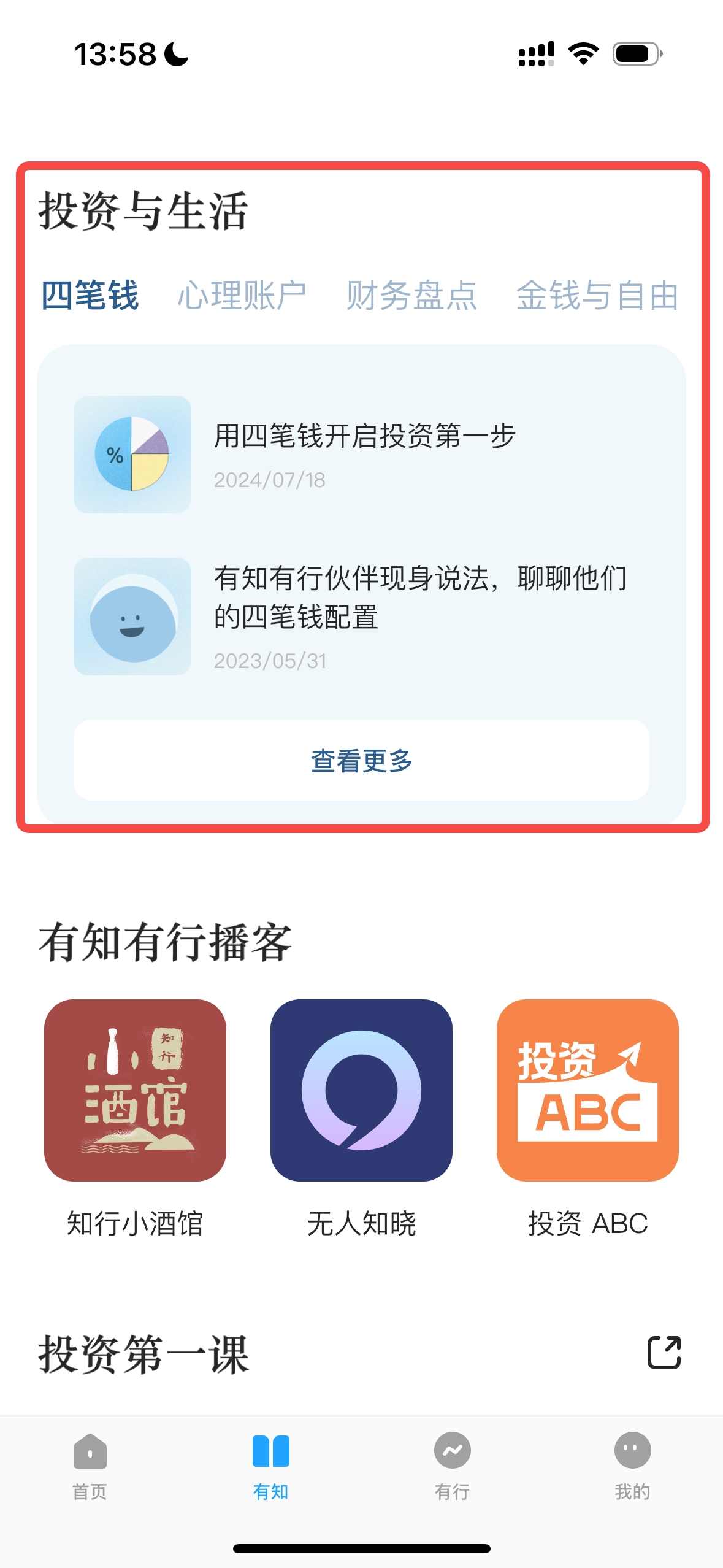
Task: Open the 知行小酒馆 podcast
Action: [x=135, y=1091]
